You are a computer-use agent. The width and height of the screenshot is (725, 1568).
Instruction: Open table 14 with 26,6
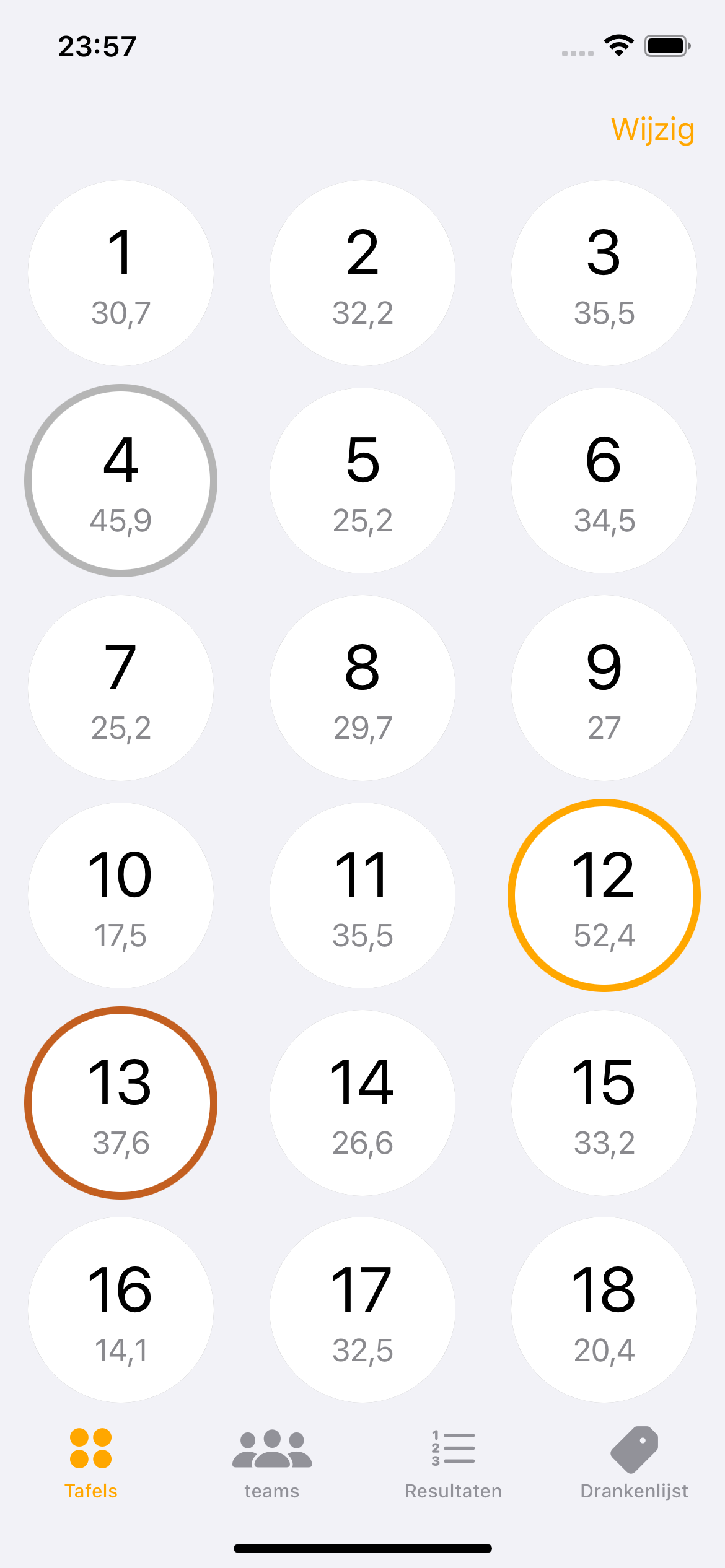coord(362,1103)
